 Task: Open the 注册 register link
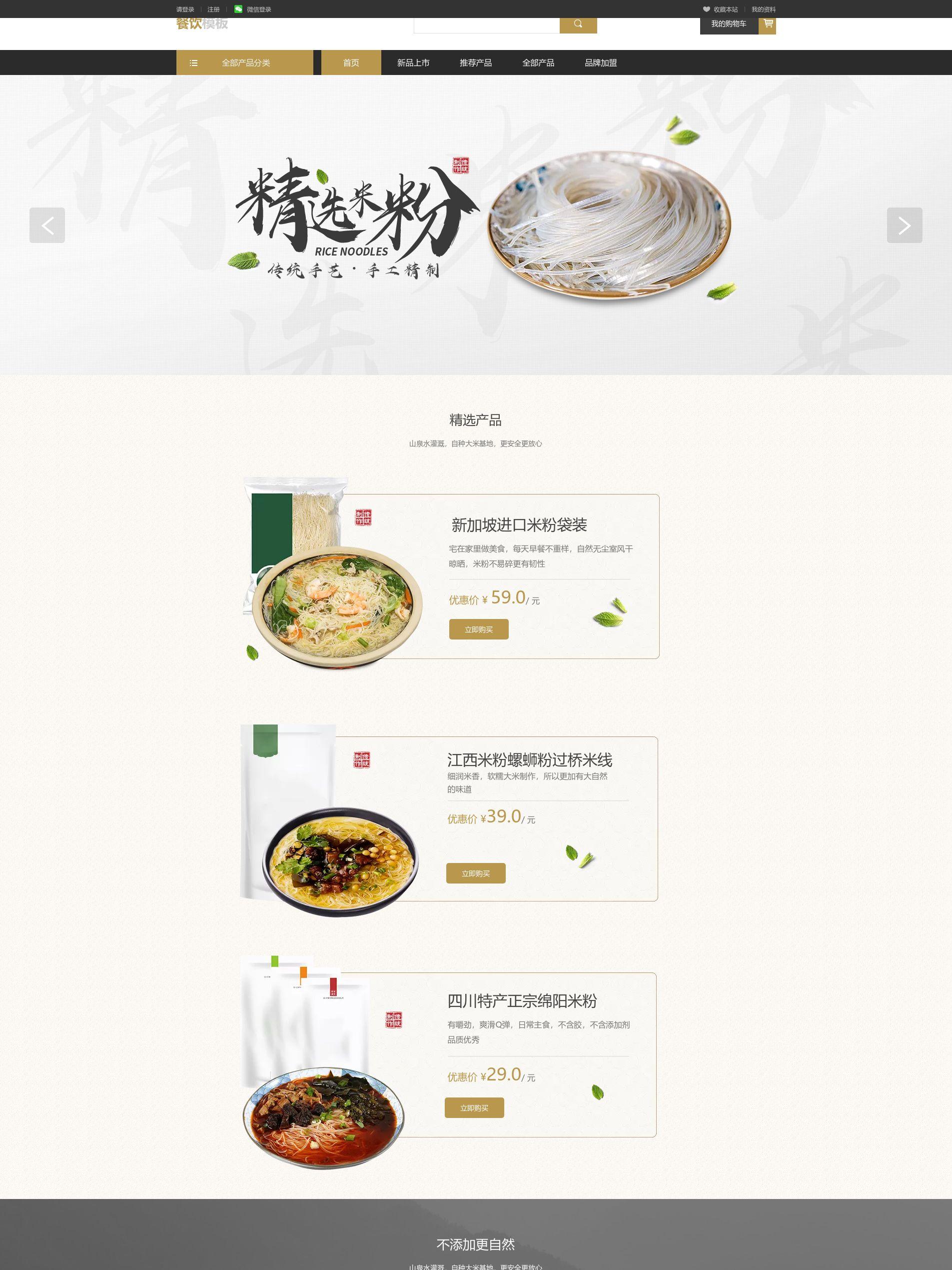213,9
